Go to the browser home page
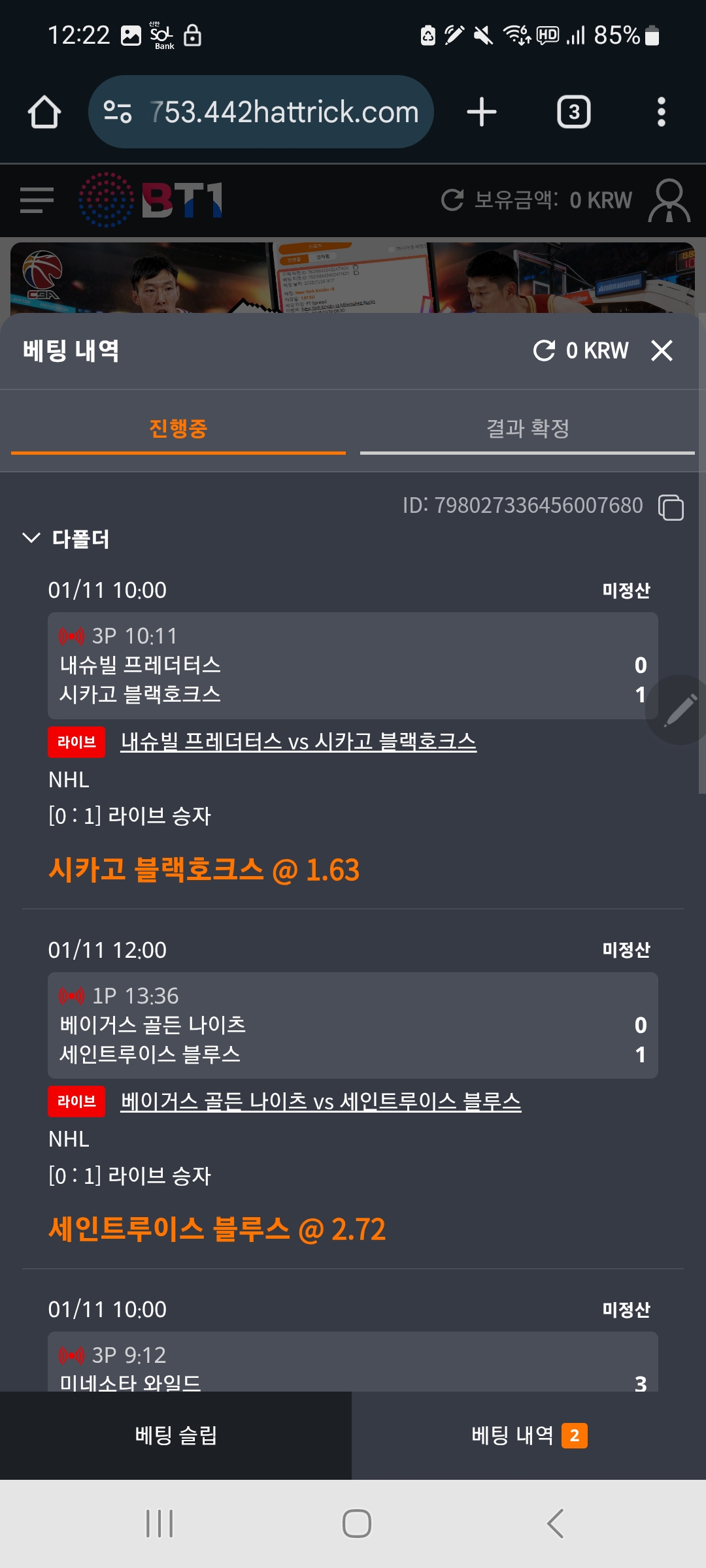706x1568 pixels. pyautogui.click(x=44, y=112)
